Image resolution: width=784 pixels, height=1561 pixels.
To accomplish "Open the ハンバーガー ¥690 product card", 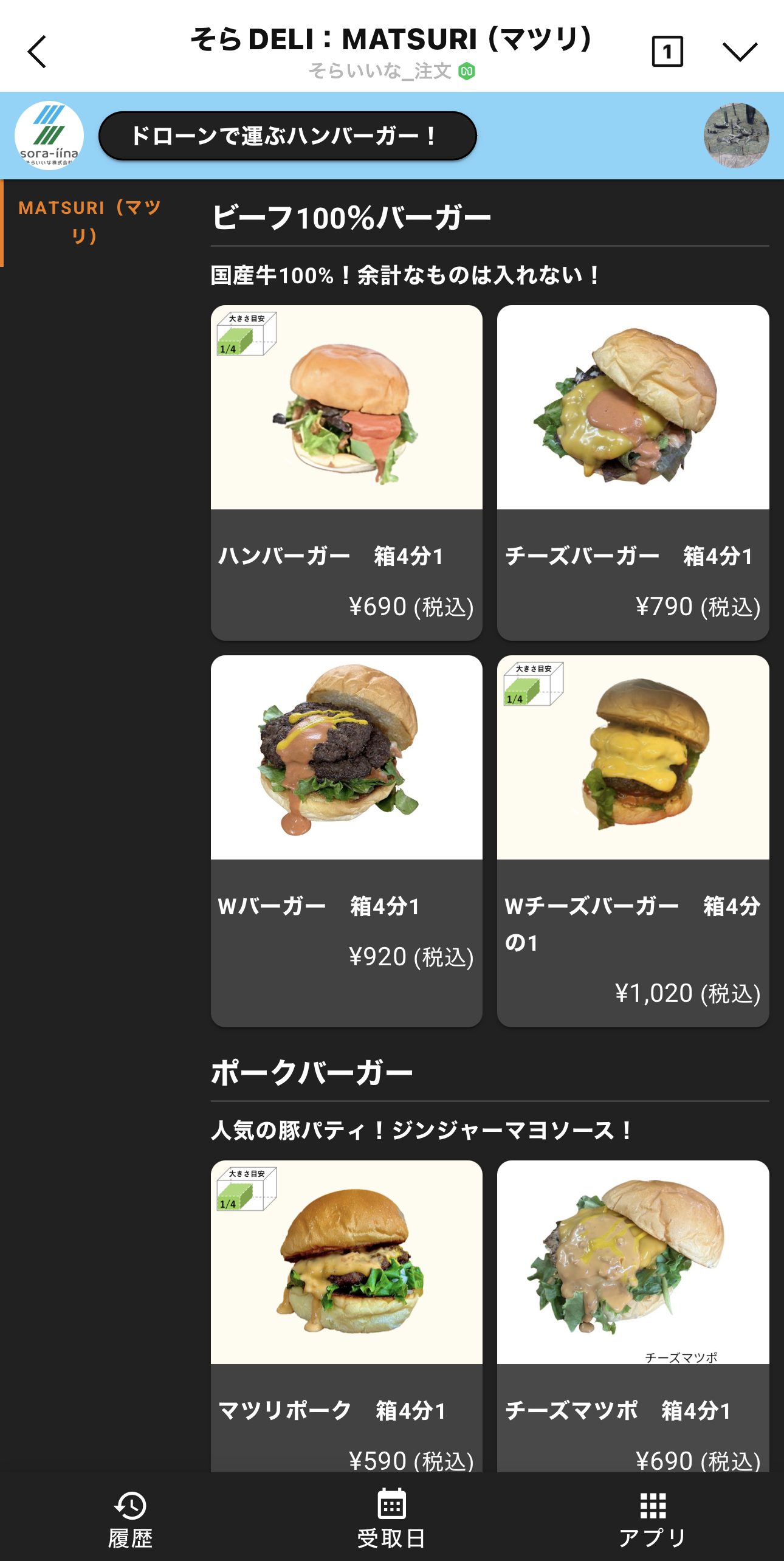I will (x=346, y=472).
